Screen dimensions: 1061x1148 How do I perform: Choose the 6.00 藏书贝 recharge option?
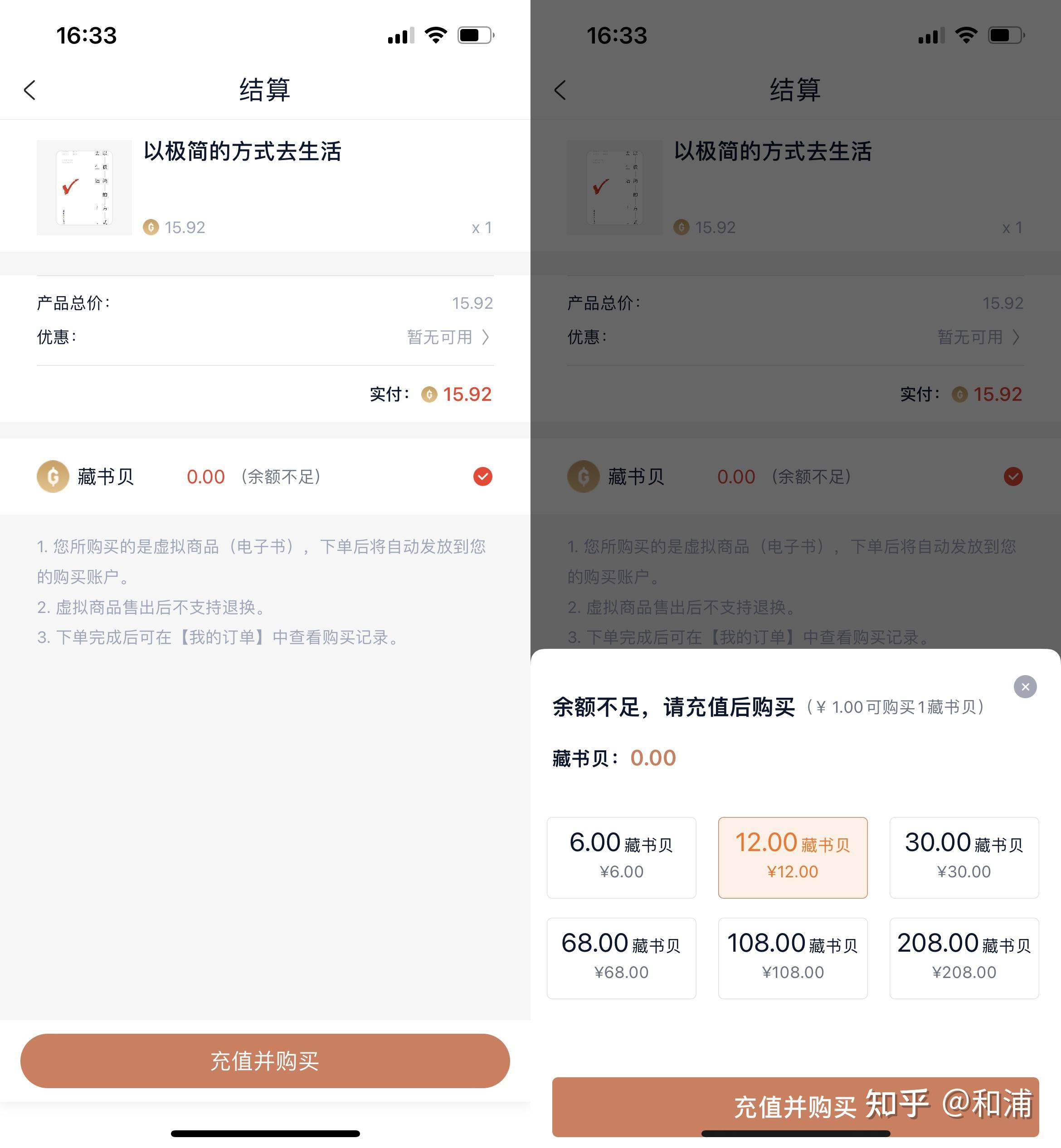point(621,857)
